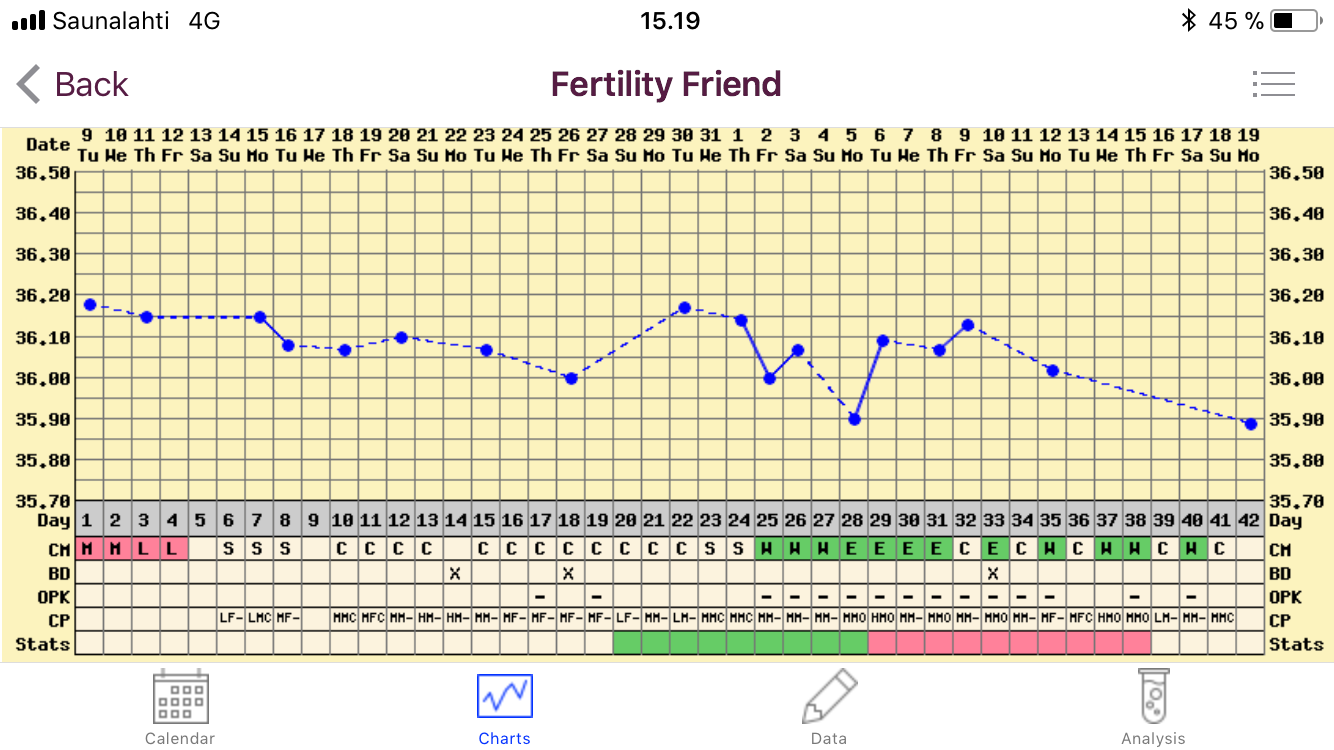Select the Charts tab

click(504, 708)
